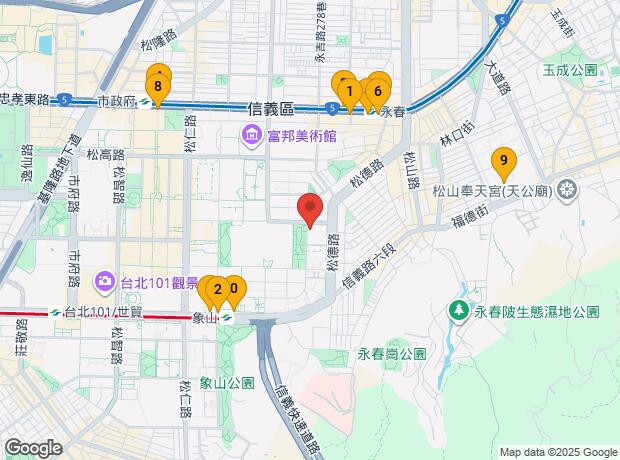Viewport: 620px width, 460px height.
Task: Tap the red location pin
Action: click(x=310, y=210)
